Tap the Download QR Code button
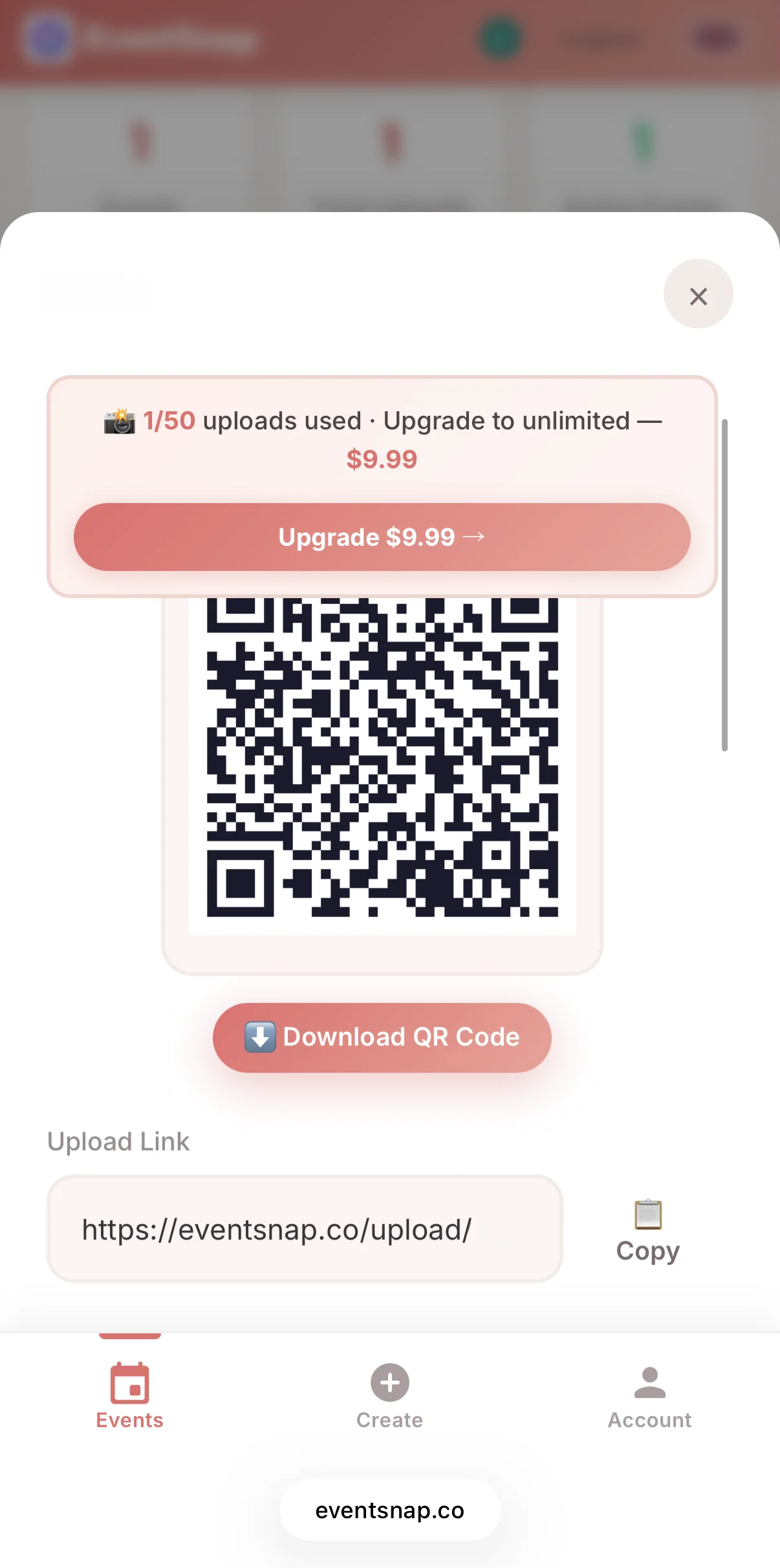The image size is (780, 1568). [383, 1037]
